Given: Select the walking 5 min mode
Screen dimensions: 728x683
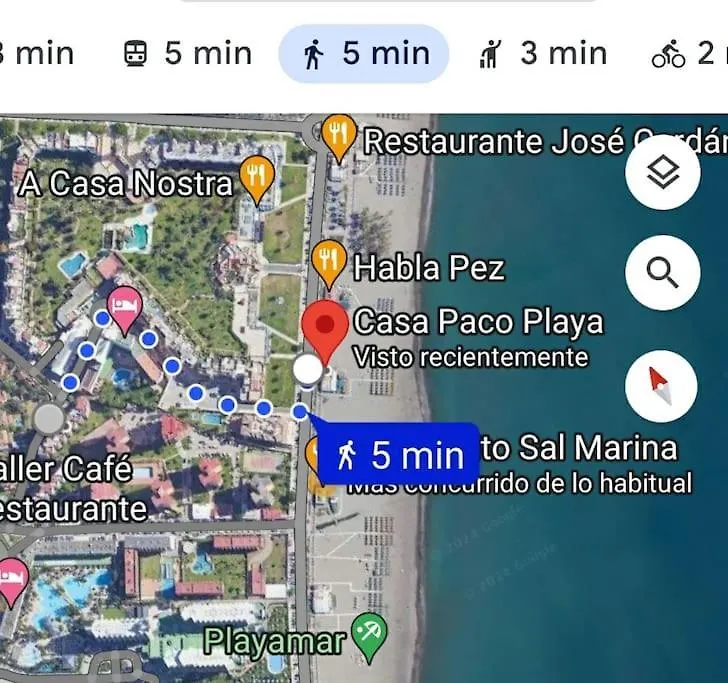Looking at the screenshot, I should point(364,53).
